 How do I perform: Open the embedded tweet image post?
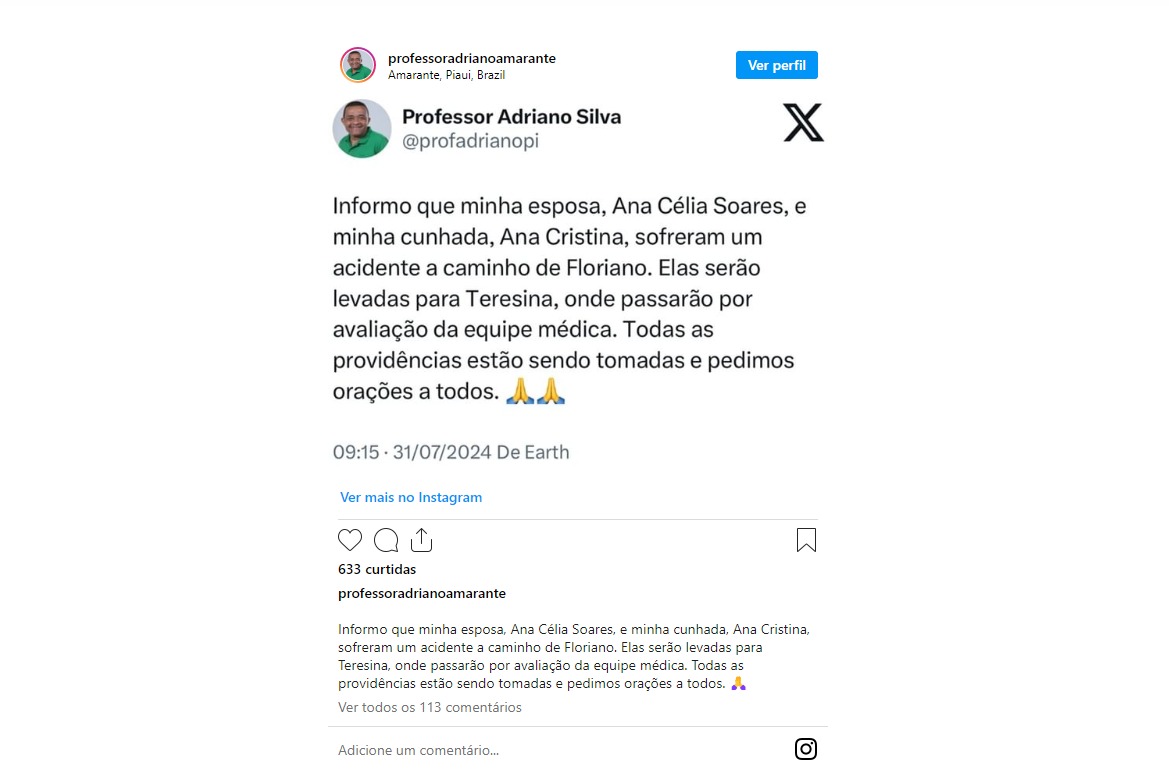578,290
